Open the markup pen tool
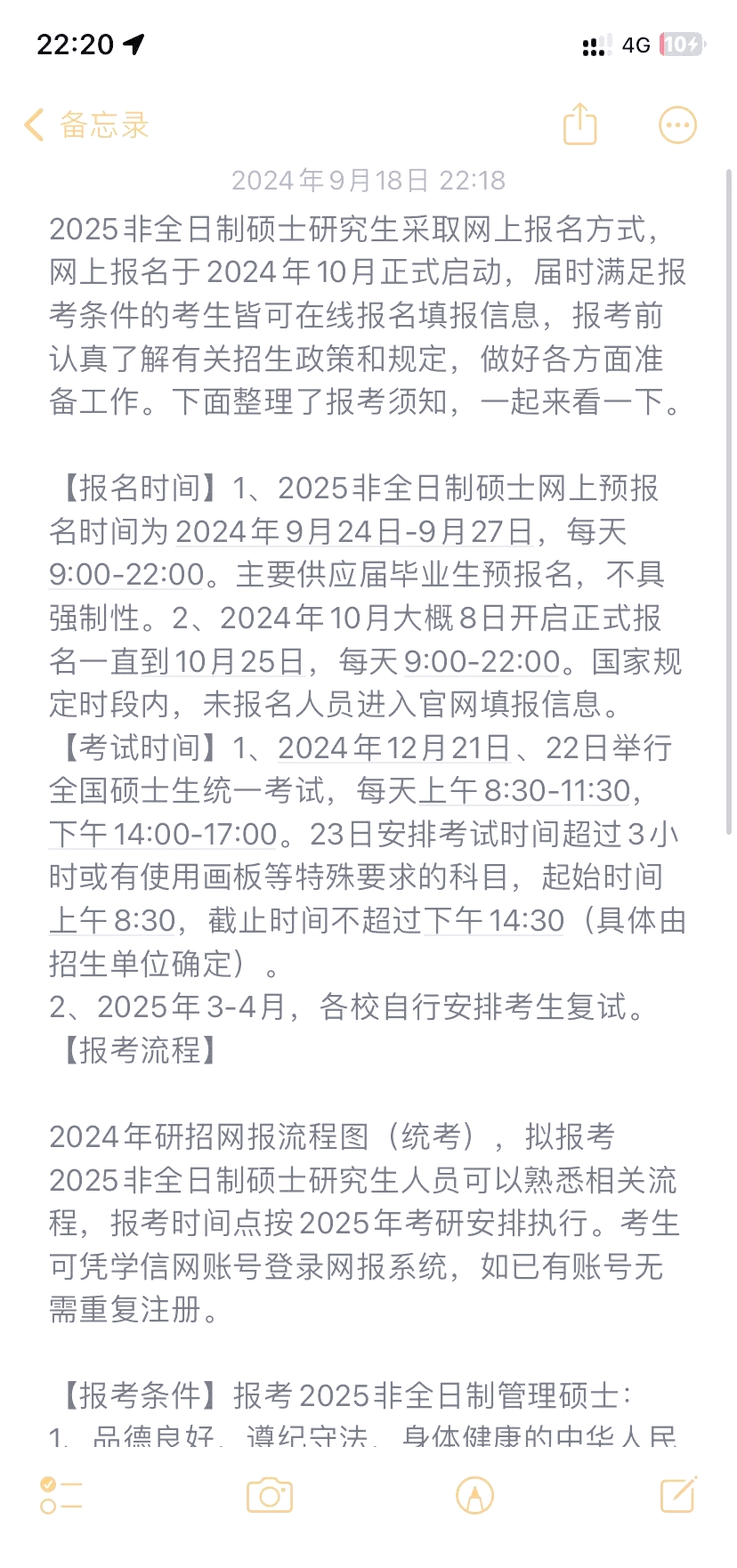The image size is (737, 1568). (474, 1496)
